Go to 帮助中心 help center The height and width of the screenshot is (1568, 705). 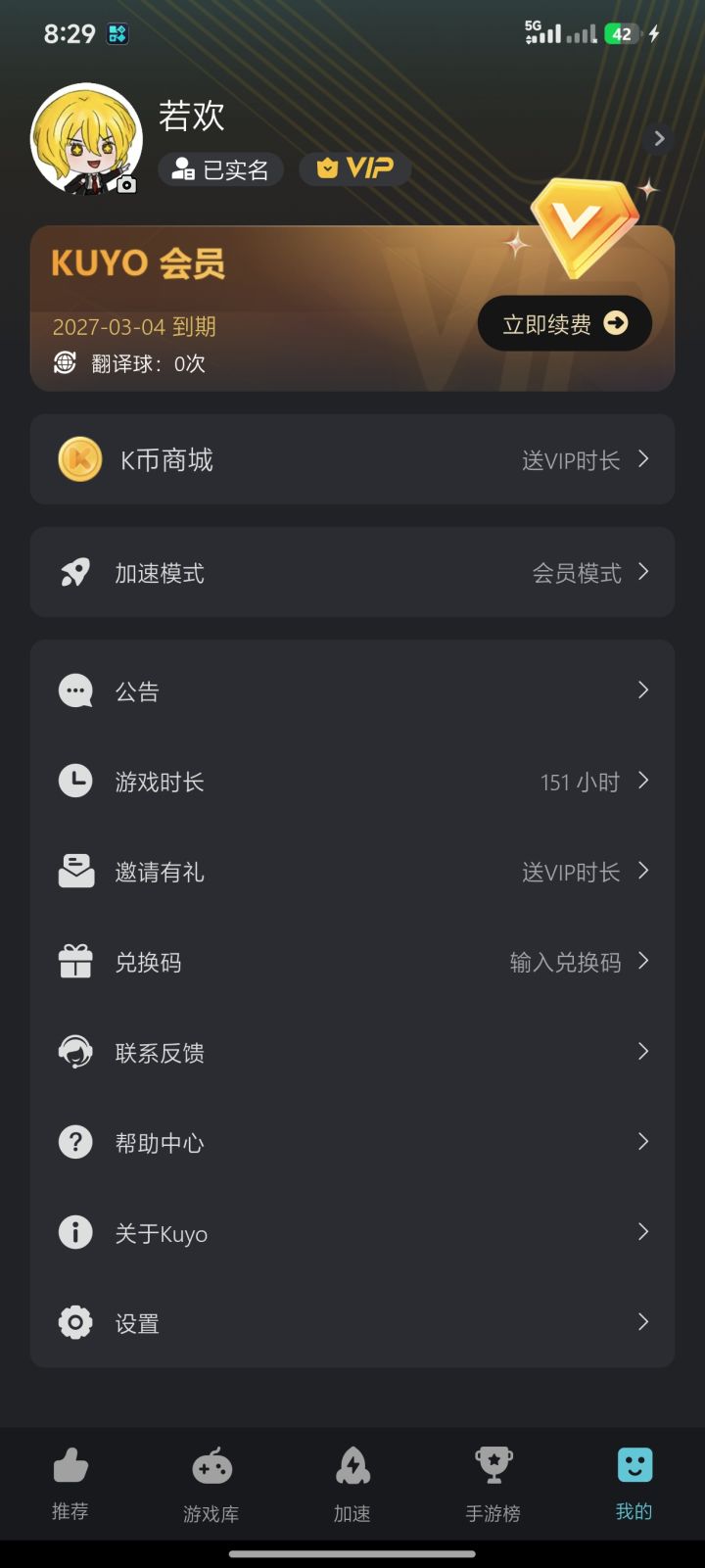click(352, 1143)
